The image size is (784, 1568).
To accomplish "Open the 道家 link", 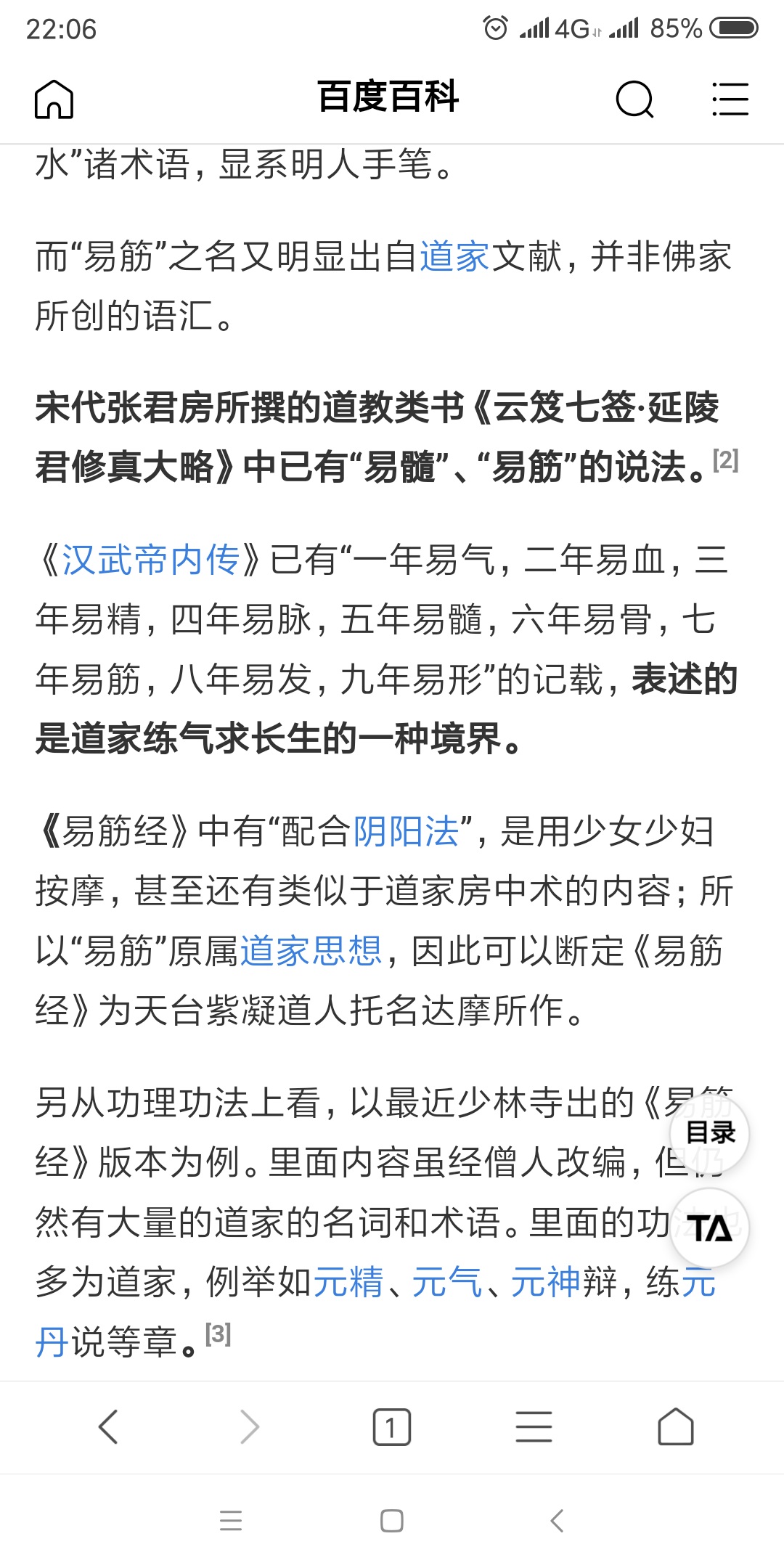I will [454, 257].
